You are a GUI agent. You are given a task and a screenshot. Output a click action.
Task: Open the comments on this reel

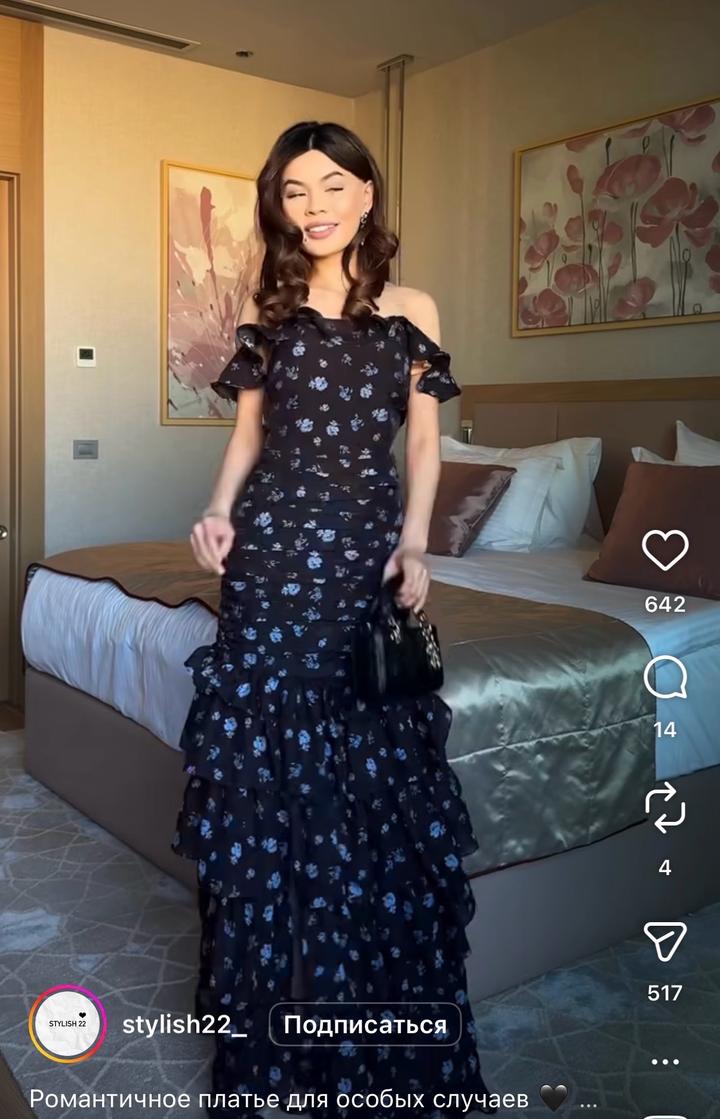[x=665, y=679]
